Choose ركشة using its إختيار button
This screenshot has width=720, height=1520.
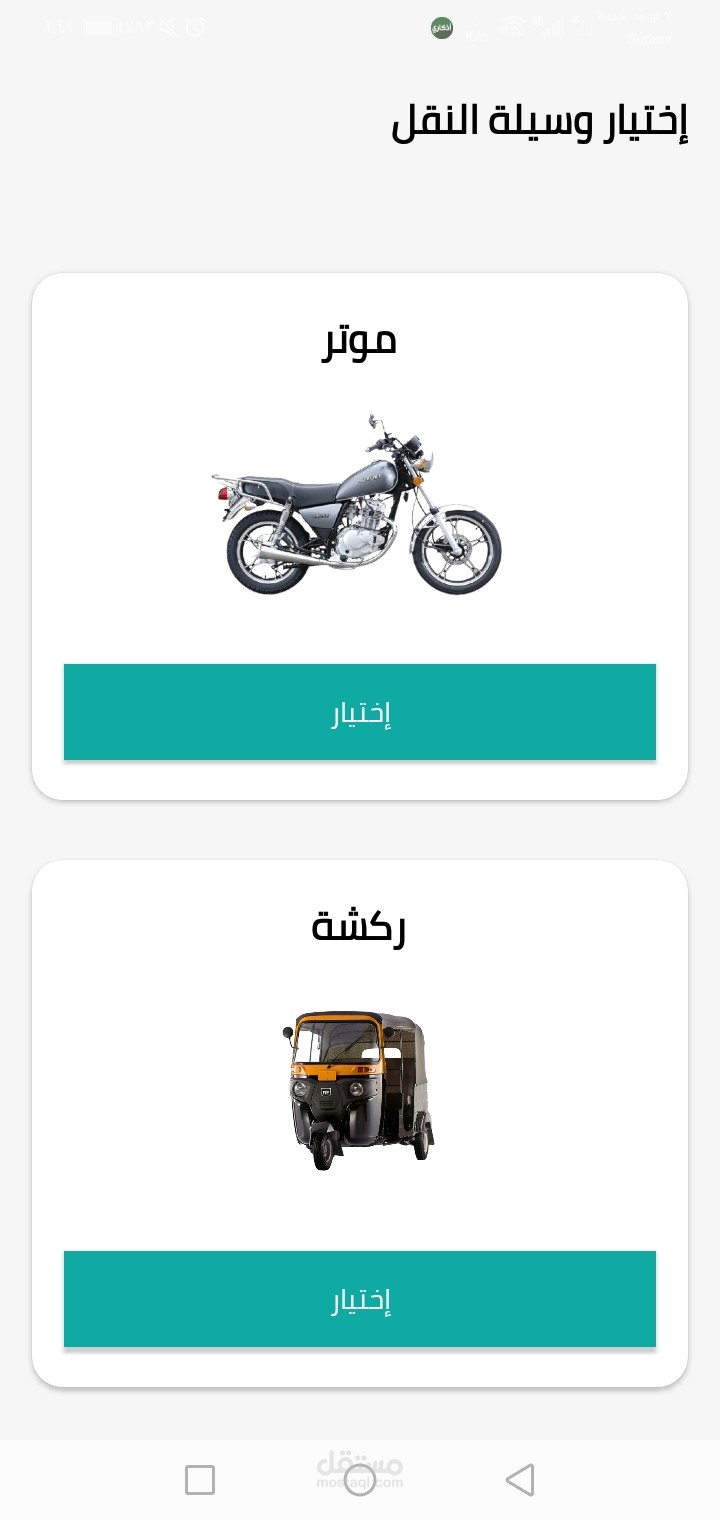click(360, 1299)
